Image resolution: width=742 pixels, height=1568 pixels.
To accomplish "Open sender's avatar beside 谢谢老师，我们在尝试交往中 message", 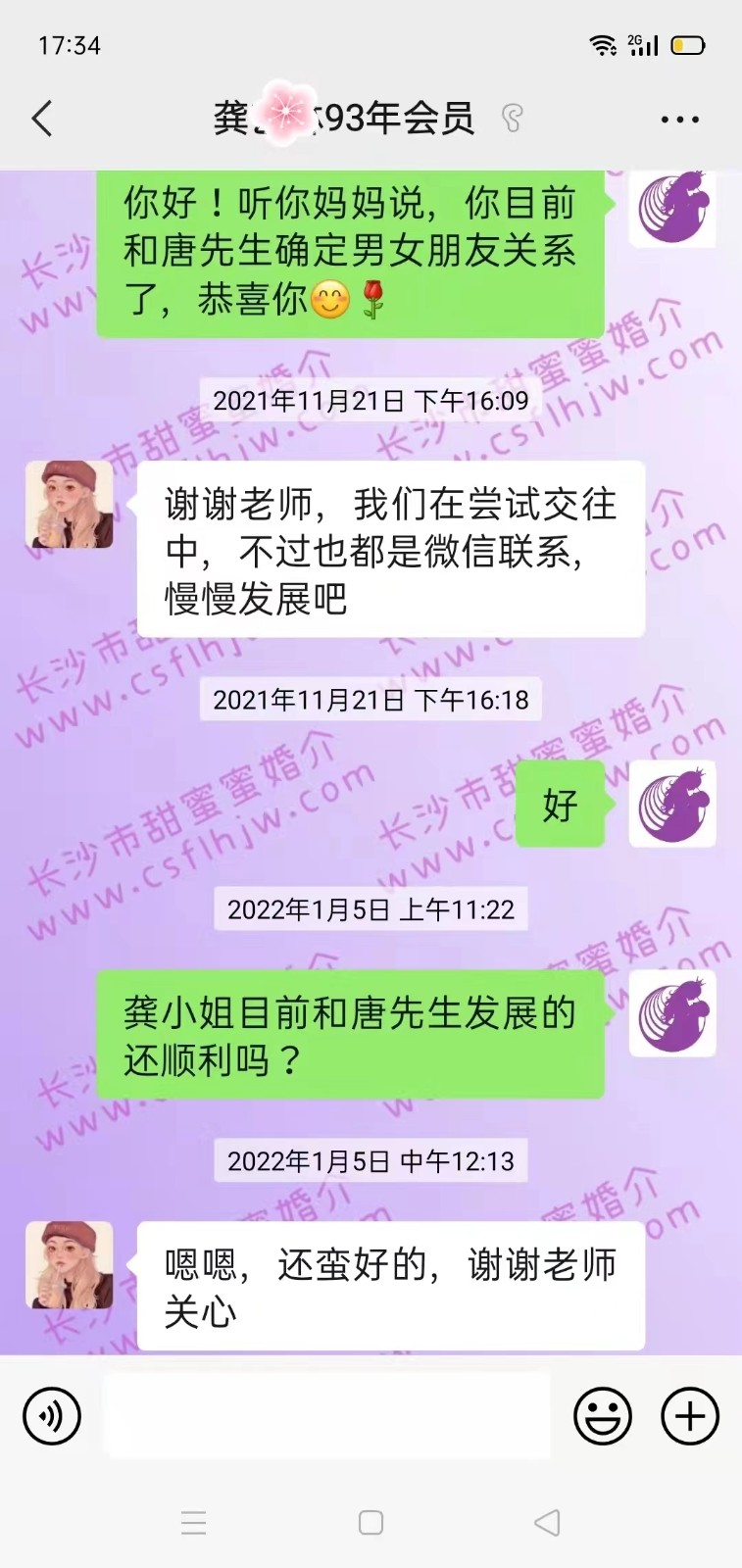I will (x=69, y=505).
